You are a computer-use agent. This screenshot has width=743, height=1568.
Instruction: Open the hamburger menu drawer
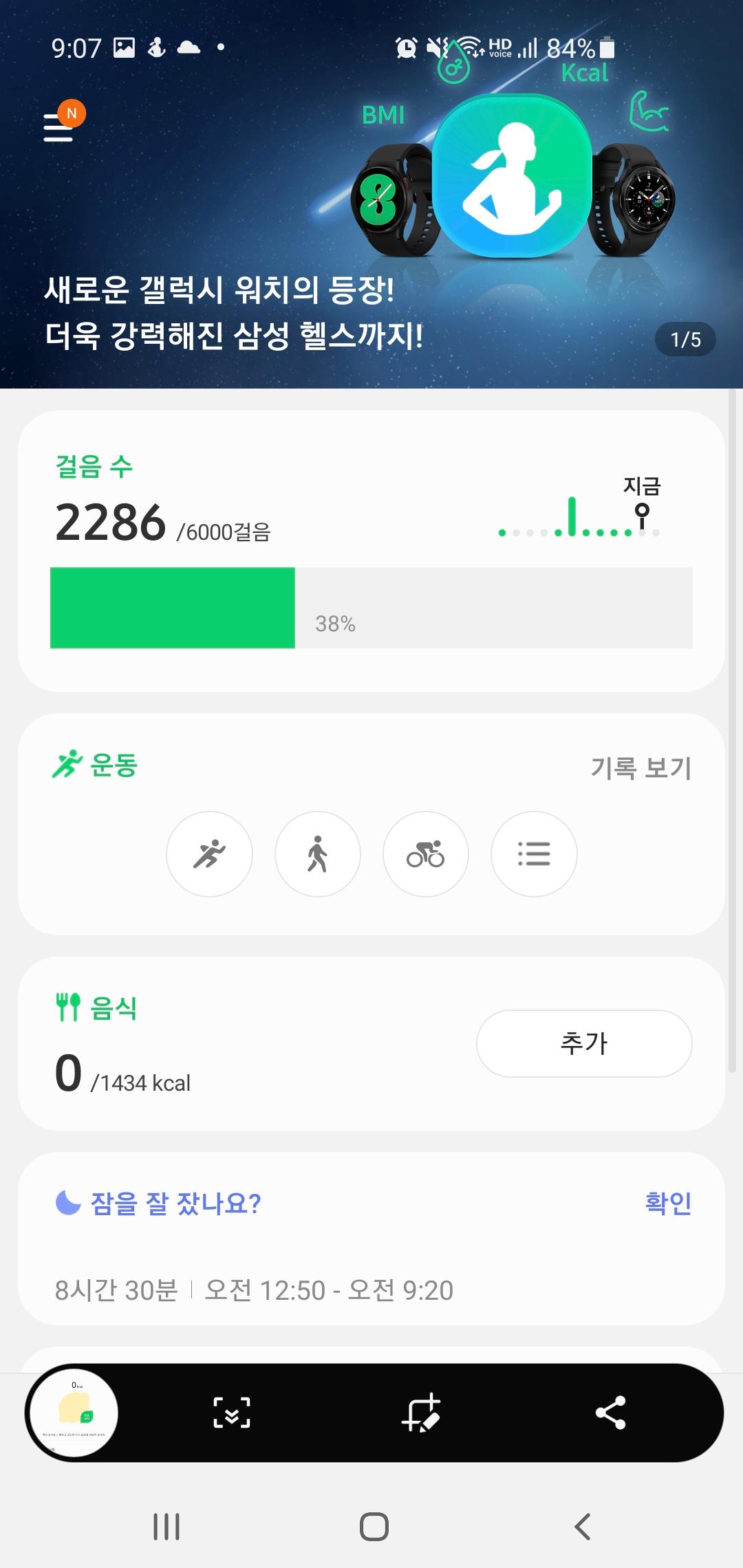(59, 127)
